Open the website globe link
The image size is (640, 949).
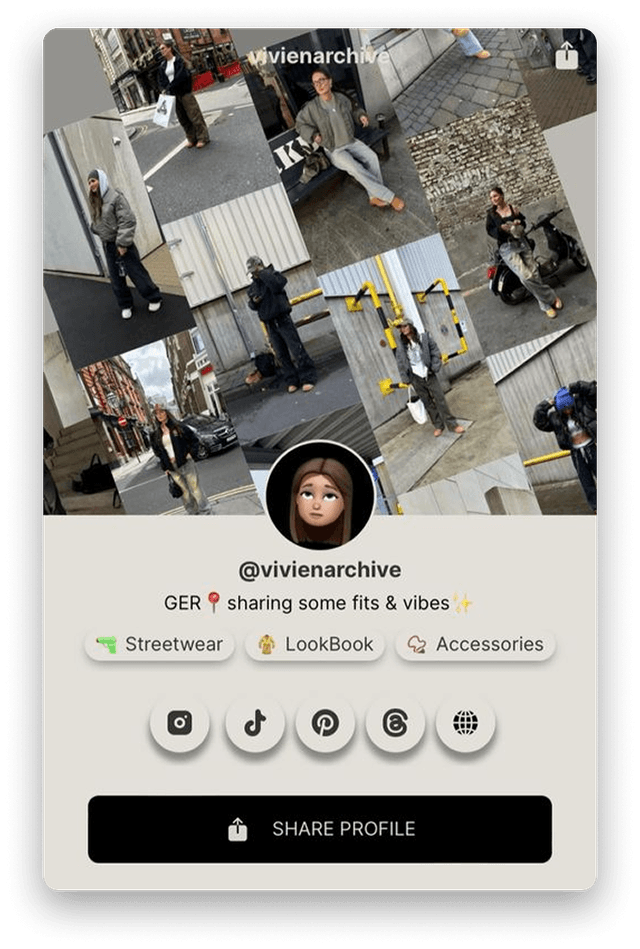coord(465,724)
